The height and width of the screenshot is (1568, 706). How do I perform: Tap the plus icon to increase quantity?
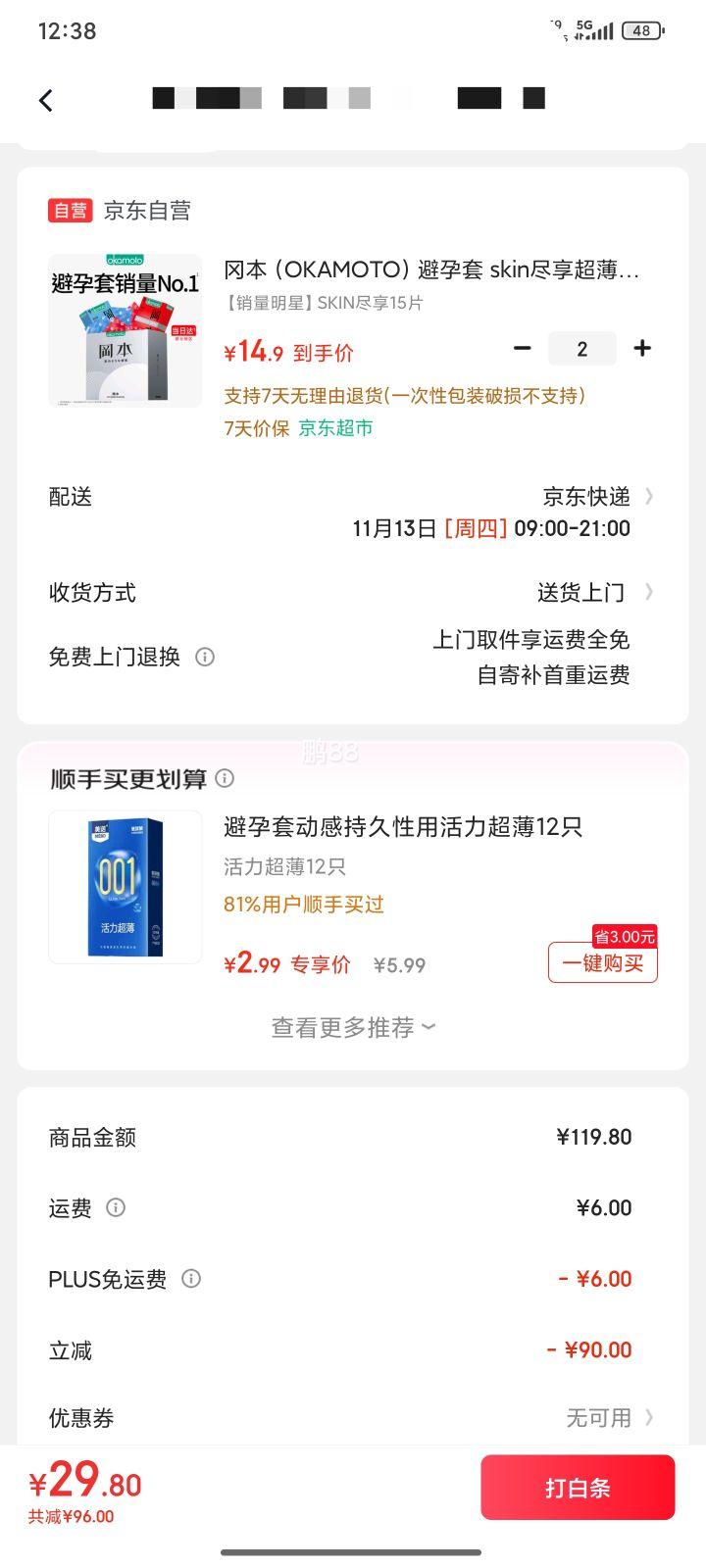coord(642,348)
